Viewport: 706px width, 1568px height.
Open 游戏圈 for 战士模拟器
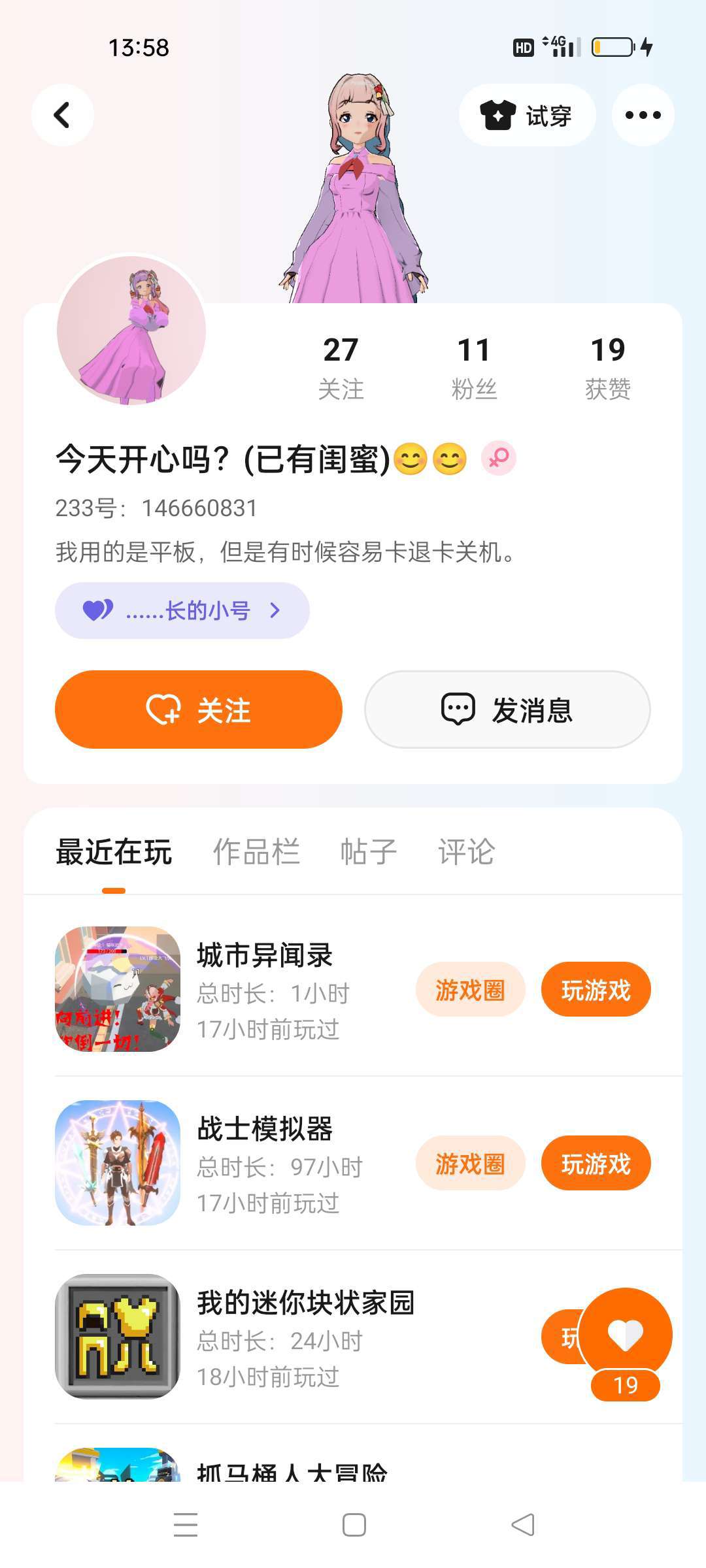(x=470, y=1163)
